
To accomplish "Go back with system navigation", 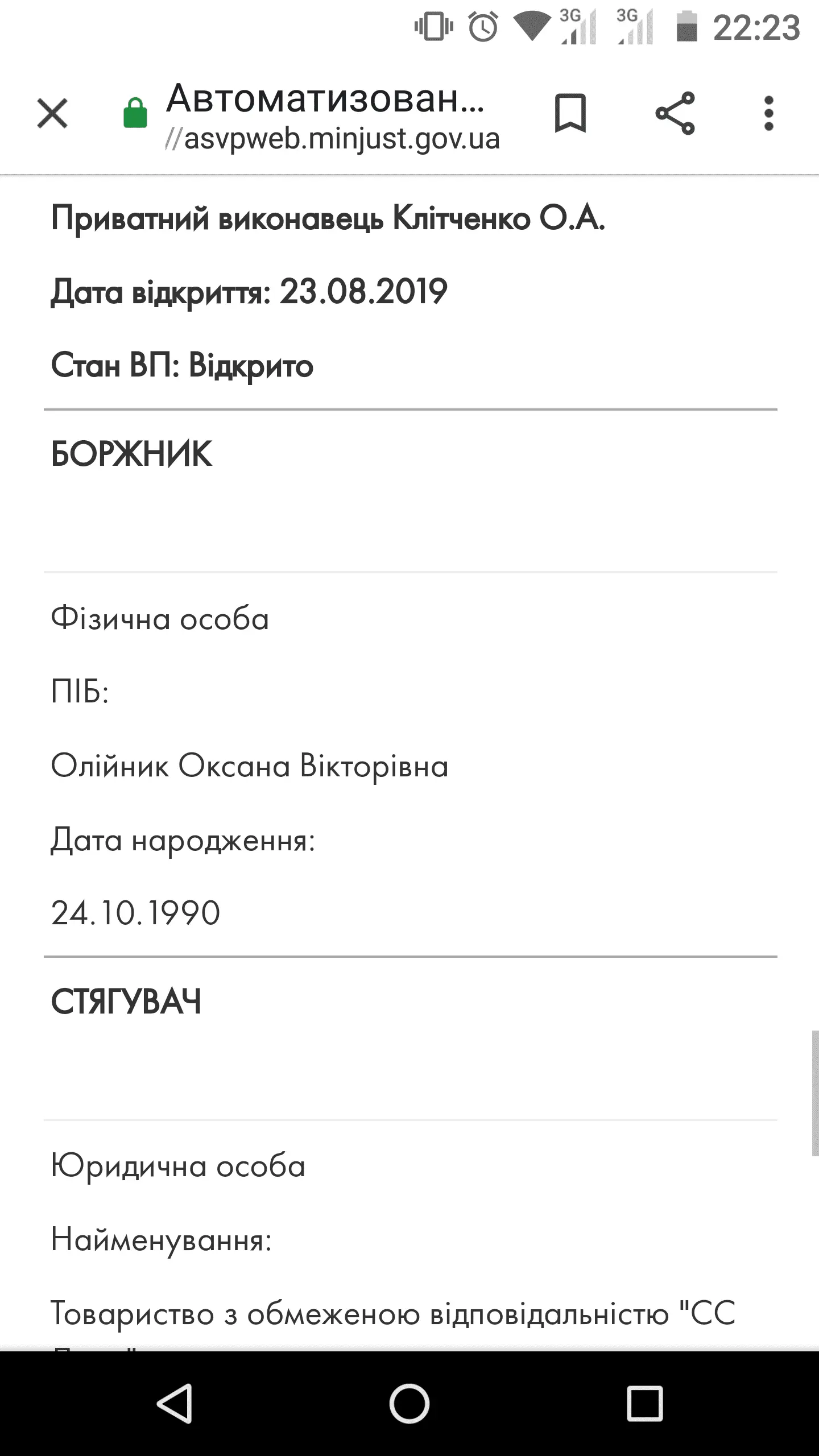I will point(174,1403).
